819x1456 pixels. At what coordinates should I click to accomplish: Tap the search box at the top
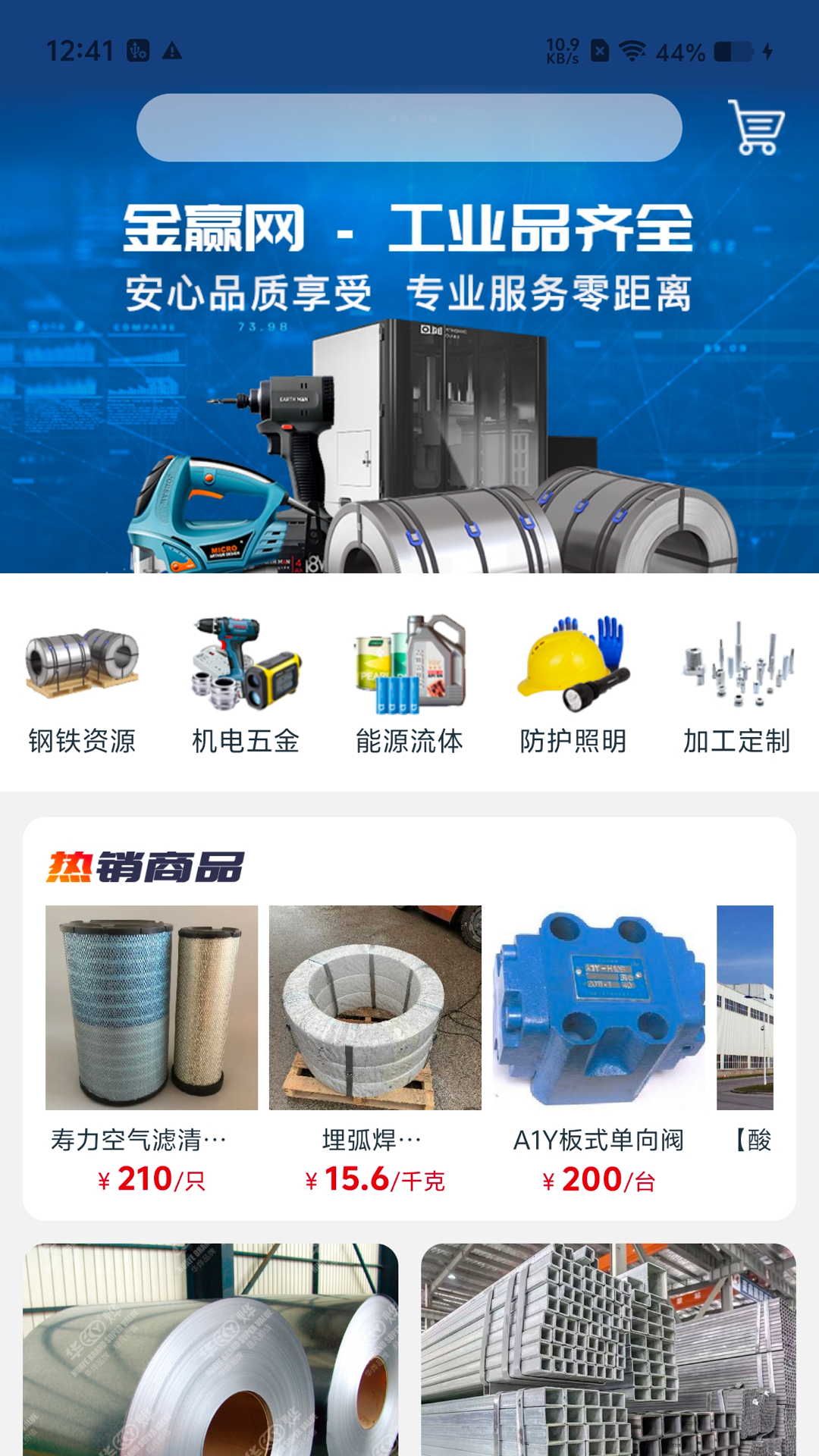point(409,127)
